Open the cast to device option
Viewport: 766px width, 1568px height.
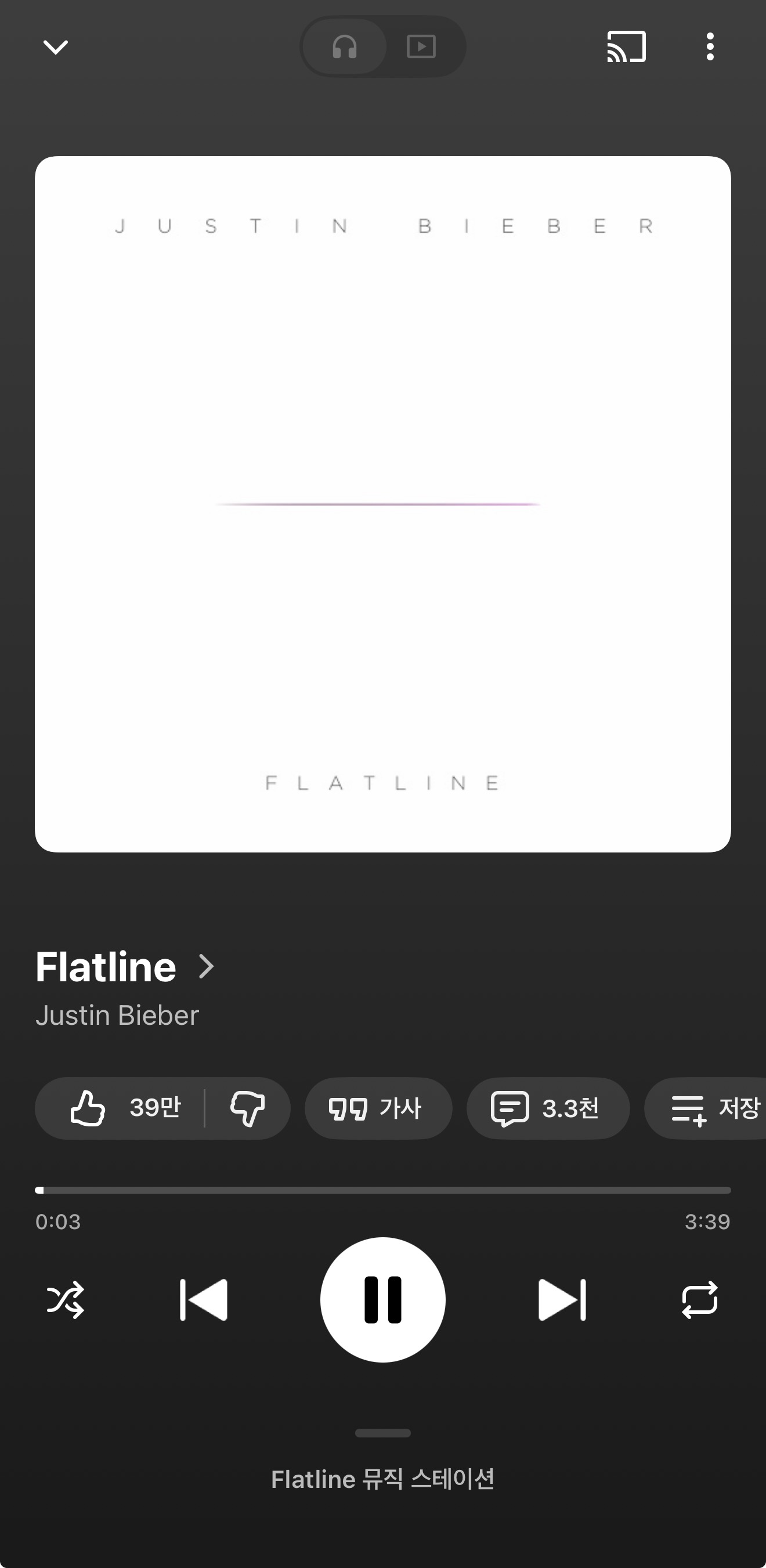[626, 47]
